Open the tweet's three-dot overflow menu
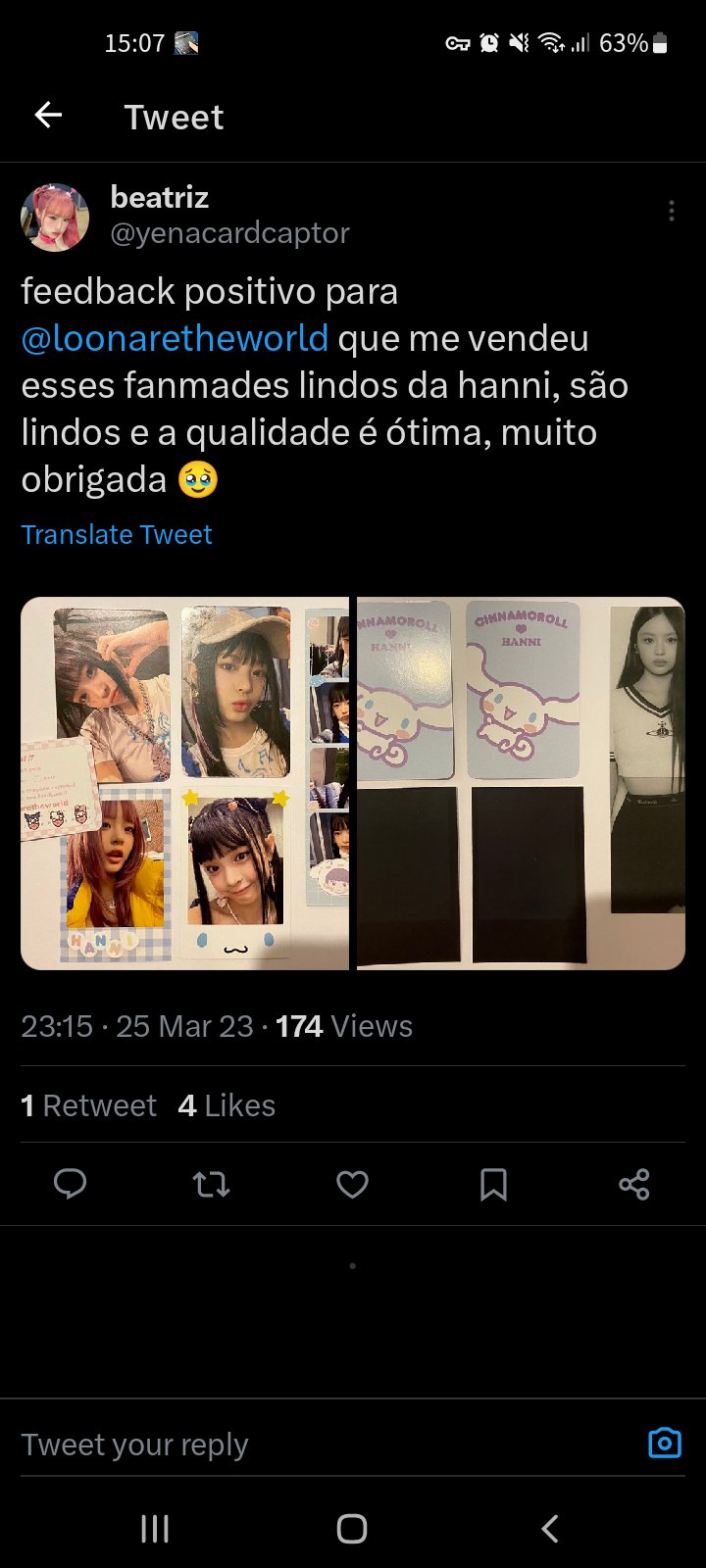The width and height of the screenshot is (706, 1568). 671,211
